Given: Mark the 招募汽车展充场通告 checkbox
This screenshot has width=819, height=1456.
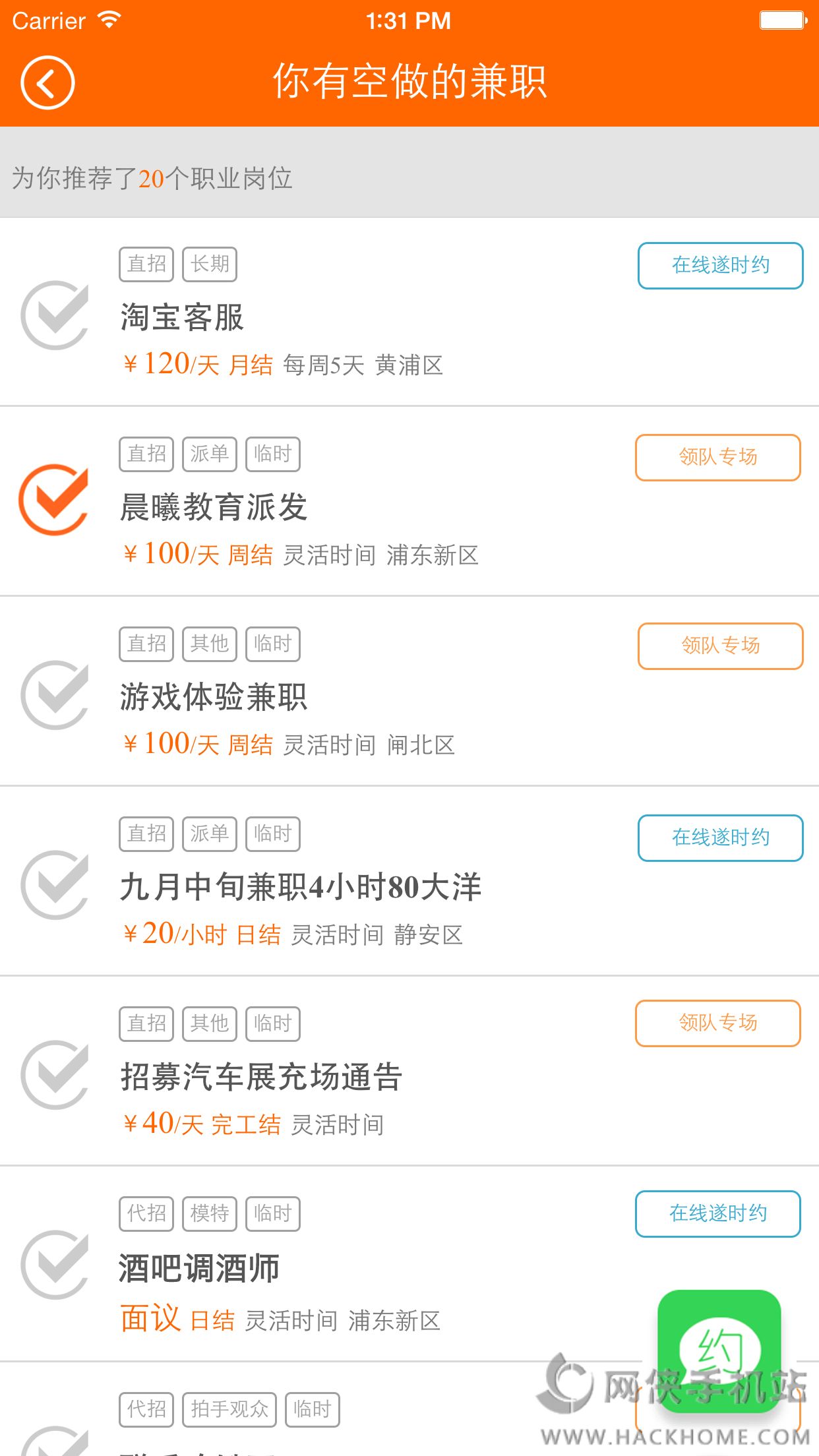Looking at the screenshot, I should click(x=55, y=1075).
